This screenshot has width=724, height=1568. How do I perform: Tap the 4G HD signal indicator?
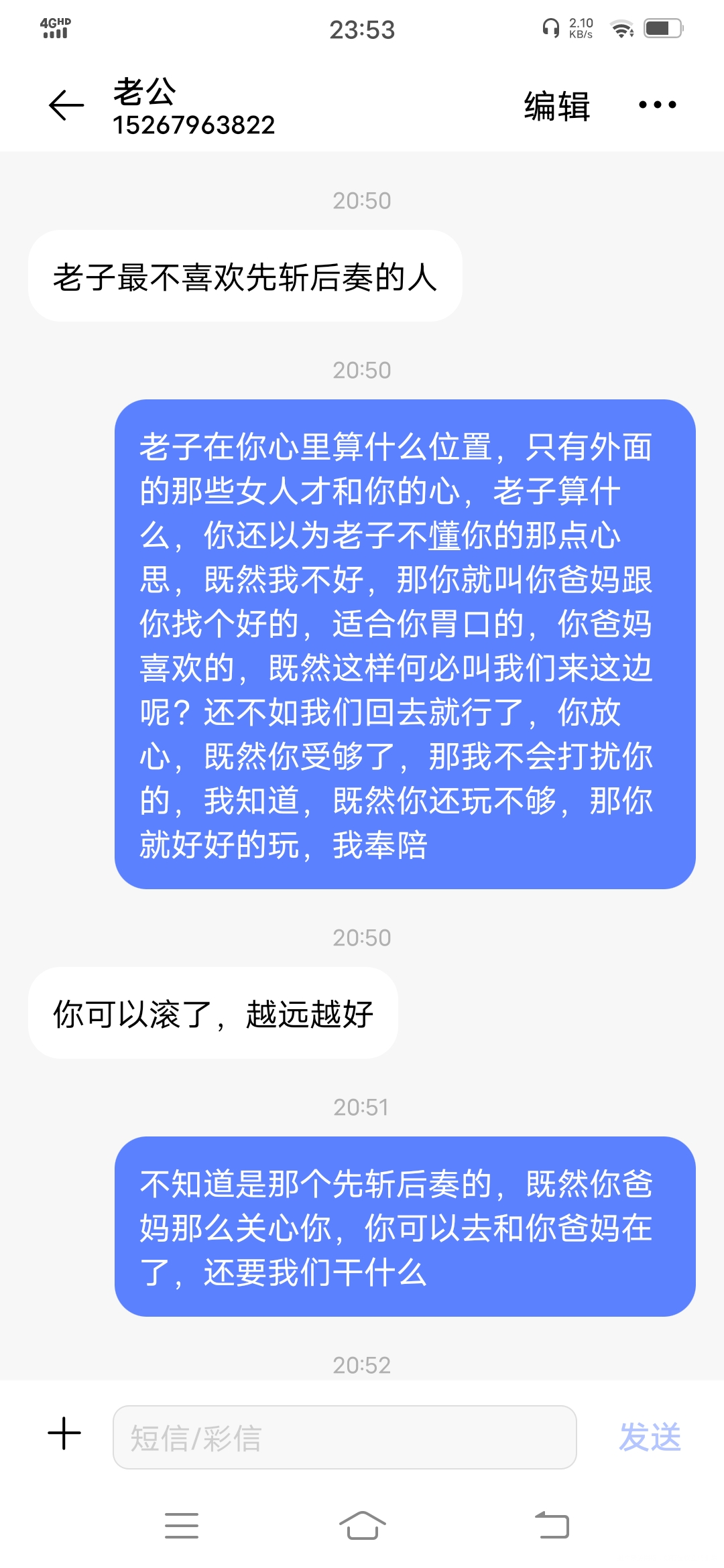pos(54,27)
